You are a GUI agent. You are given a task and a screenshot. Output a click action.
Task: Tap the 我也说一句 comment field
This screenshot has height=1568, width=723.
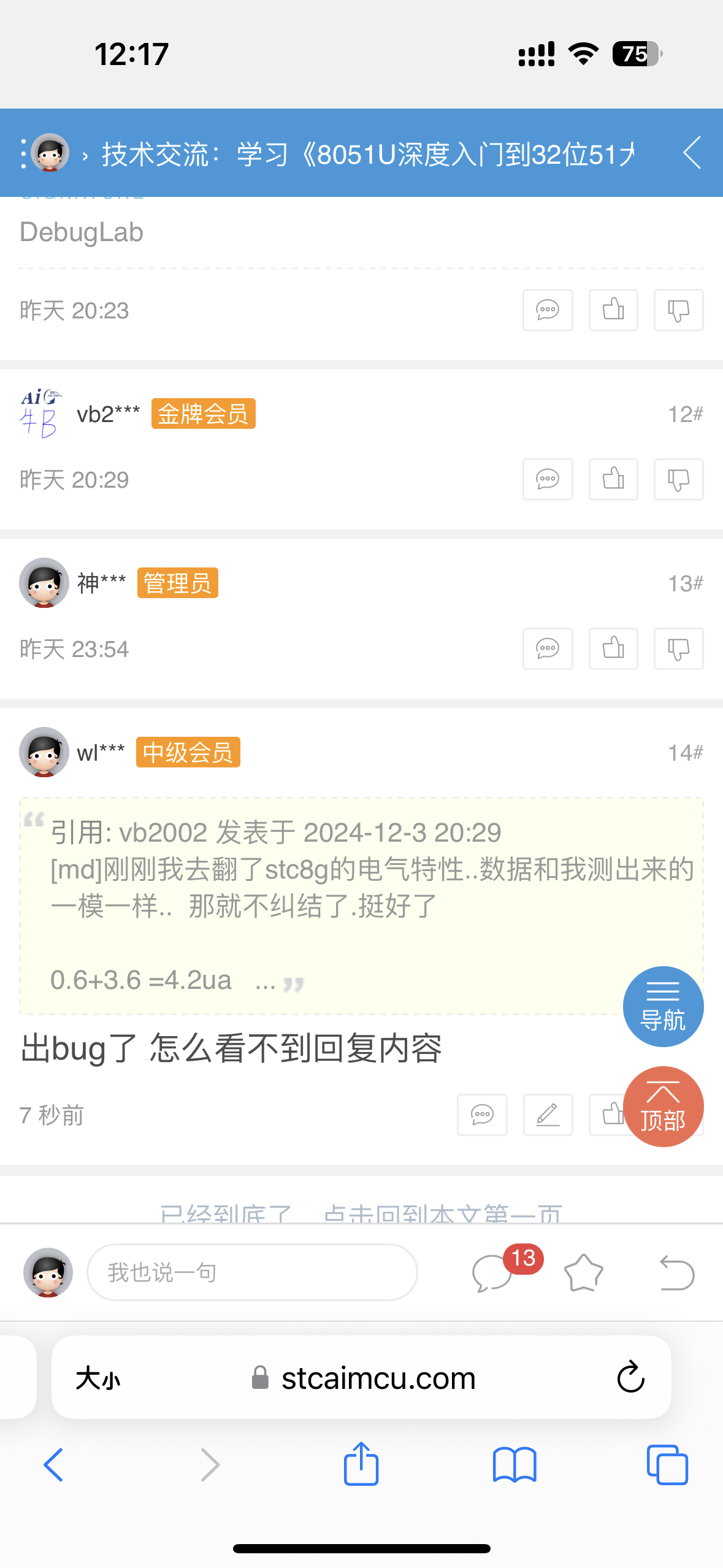(x=252, y=1272)
